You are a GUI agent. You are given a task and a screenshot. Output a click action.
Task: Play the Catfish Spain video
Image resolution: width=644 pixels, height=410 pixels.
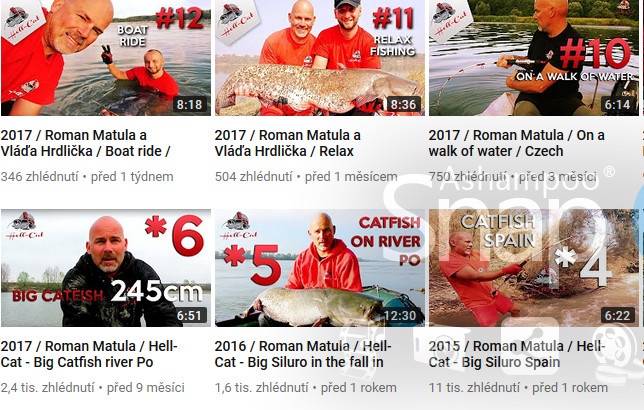[x=532, y=268]
